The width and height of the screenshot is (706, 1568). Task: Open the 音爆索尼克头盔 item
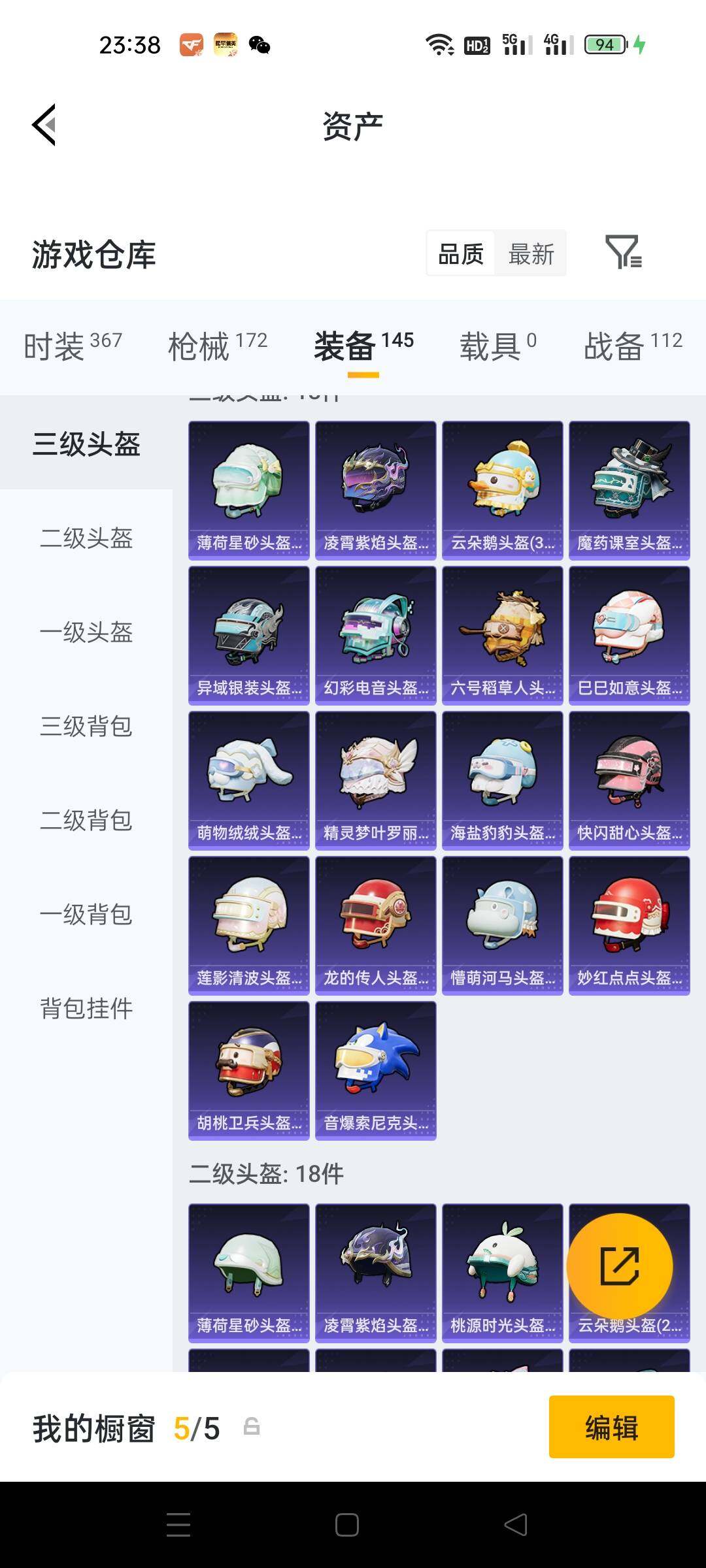point(375,1068)
